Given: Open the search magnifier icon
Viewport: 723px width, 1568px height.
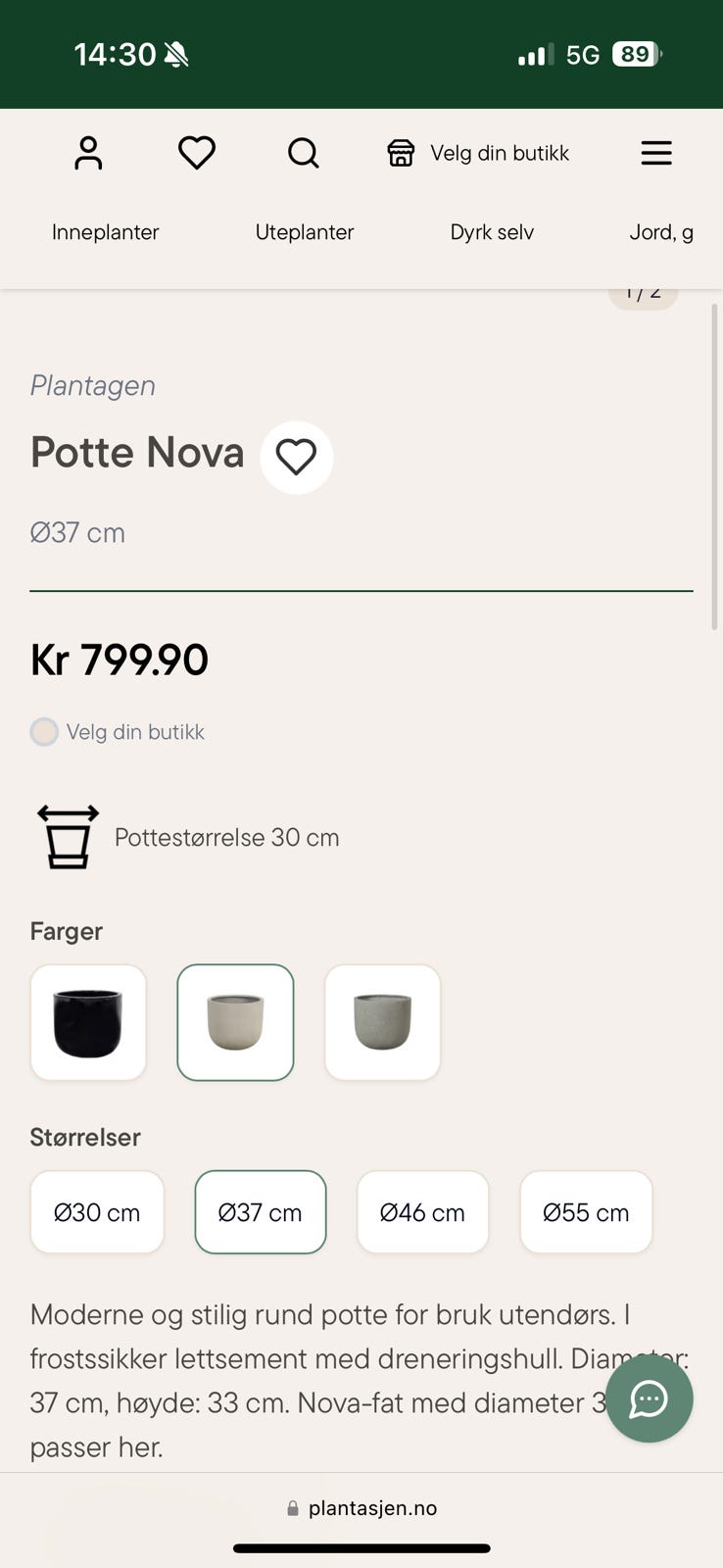Looking at the screenshot, I should (304, 153).
